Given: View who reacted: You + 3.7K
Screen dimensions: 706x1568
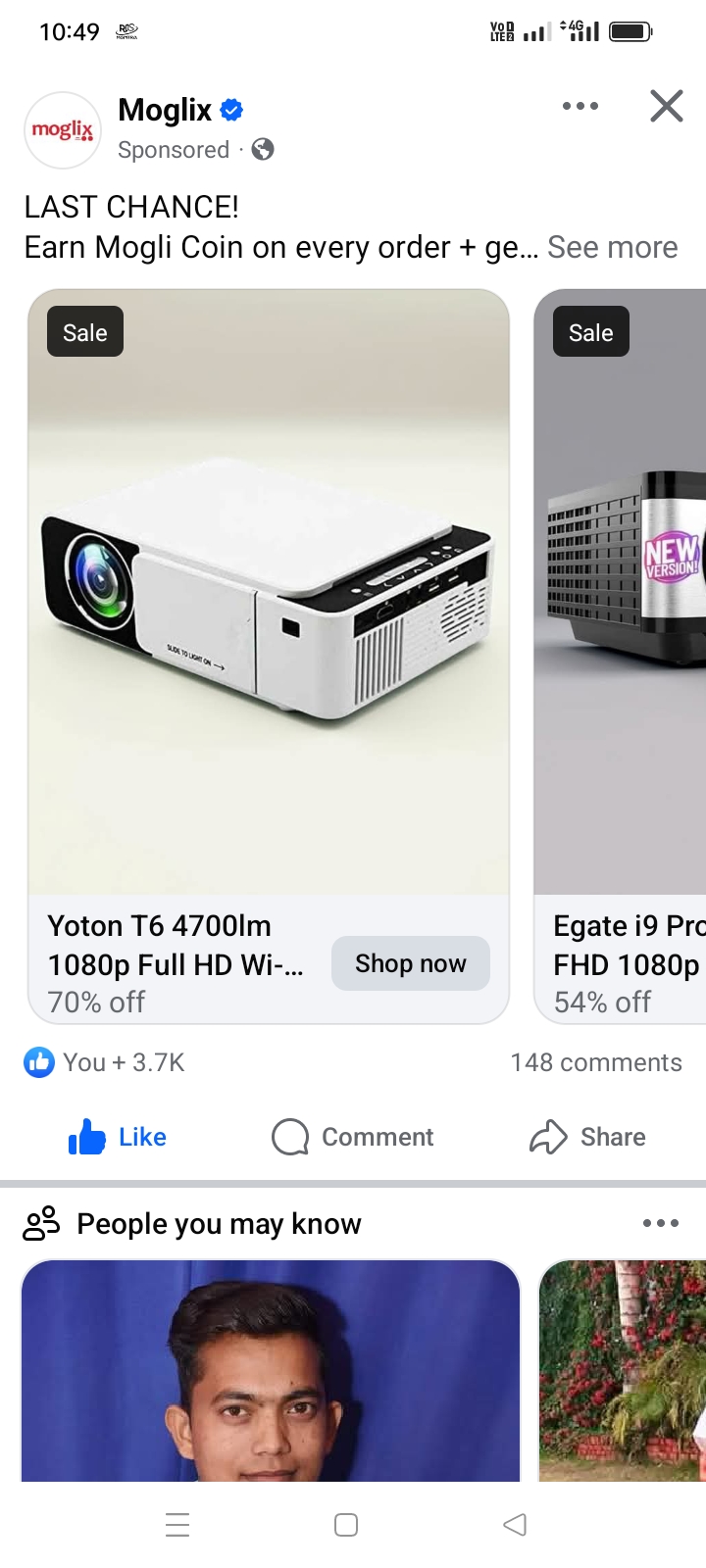Looking at the screenshot, I should pos(106,1062).
